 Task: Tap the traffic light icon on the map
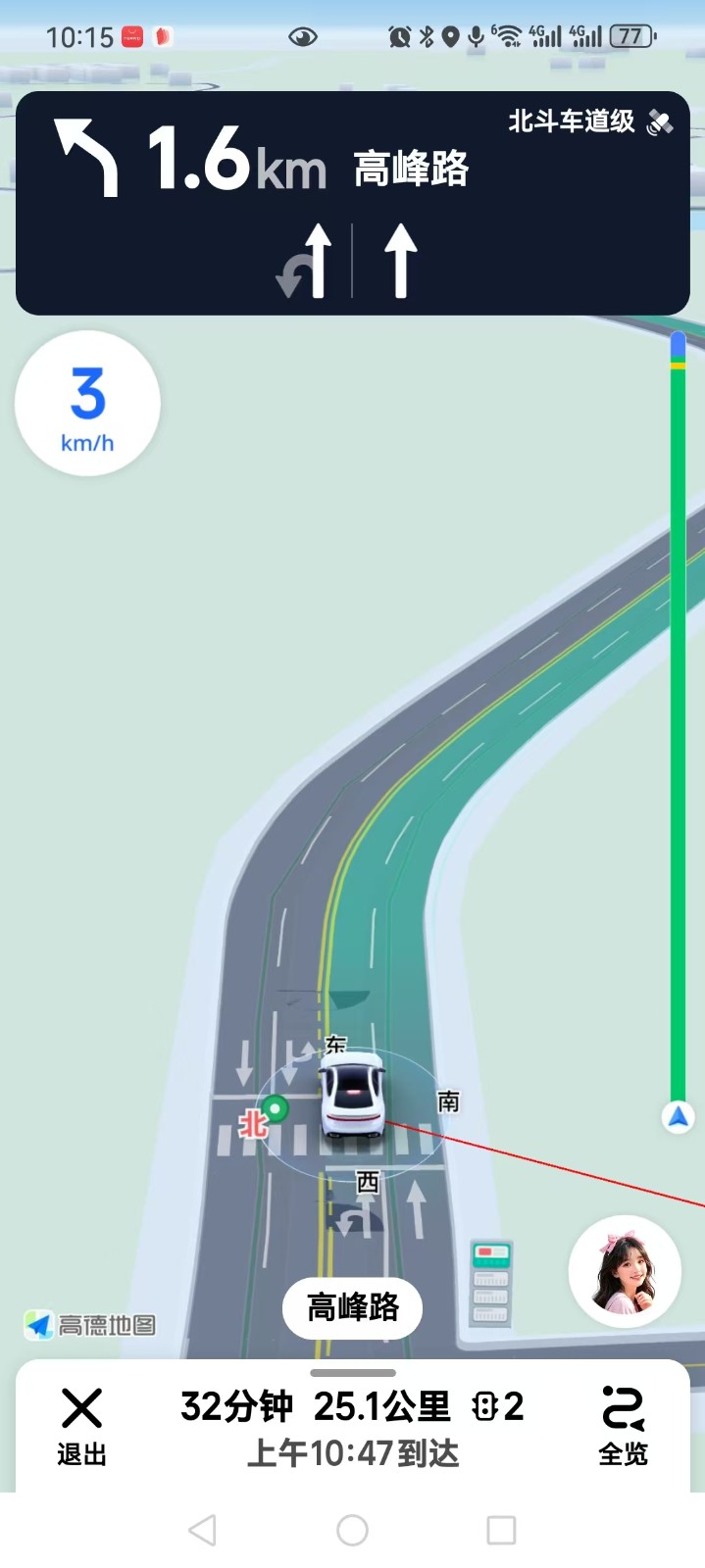(x=490, y=1283)
